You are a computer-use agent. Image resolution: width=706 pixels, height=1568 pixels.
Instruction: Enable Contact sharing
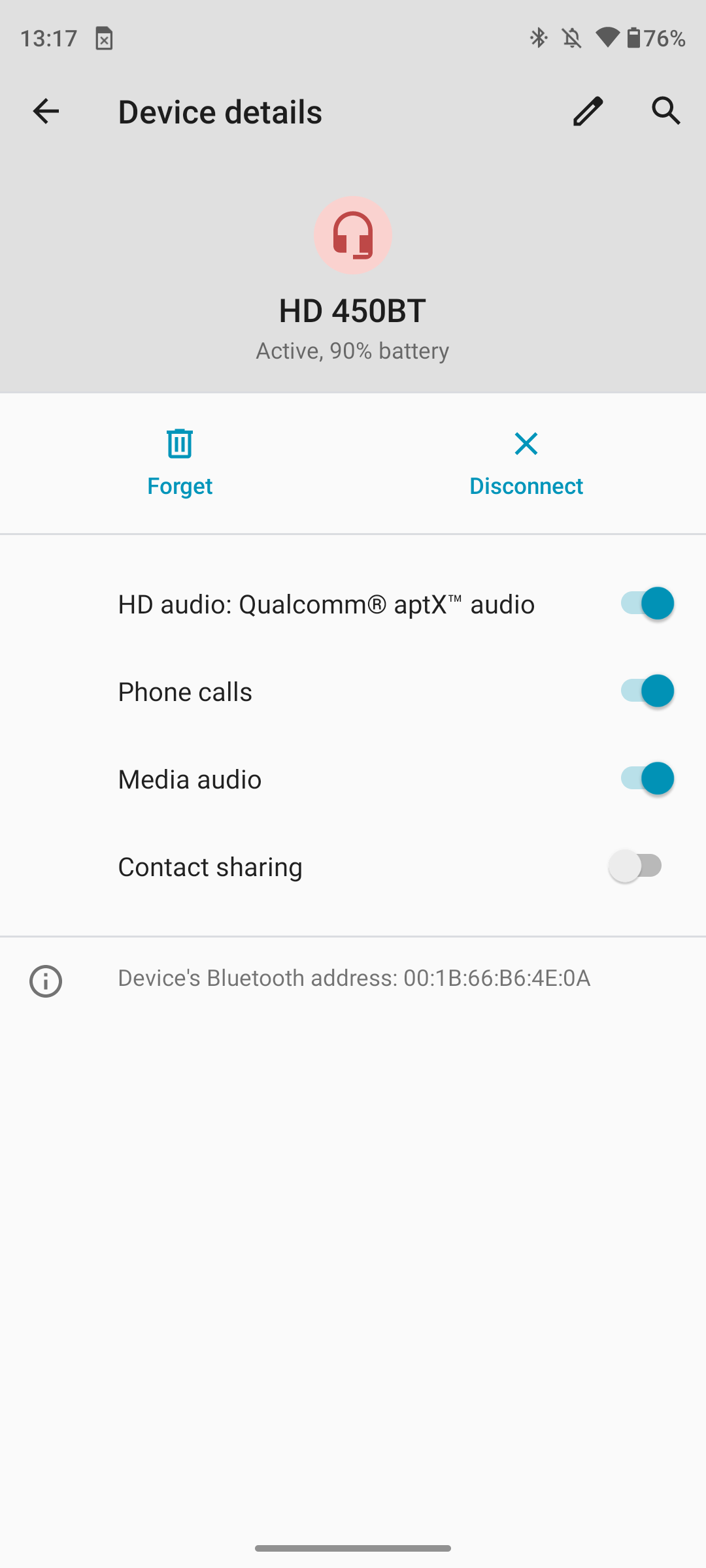635,866
